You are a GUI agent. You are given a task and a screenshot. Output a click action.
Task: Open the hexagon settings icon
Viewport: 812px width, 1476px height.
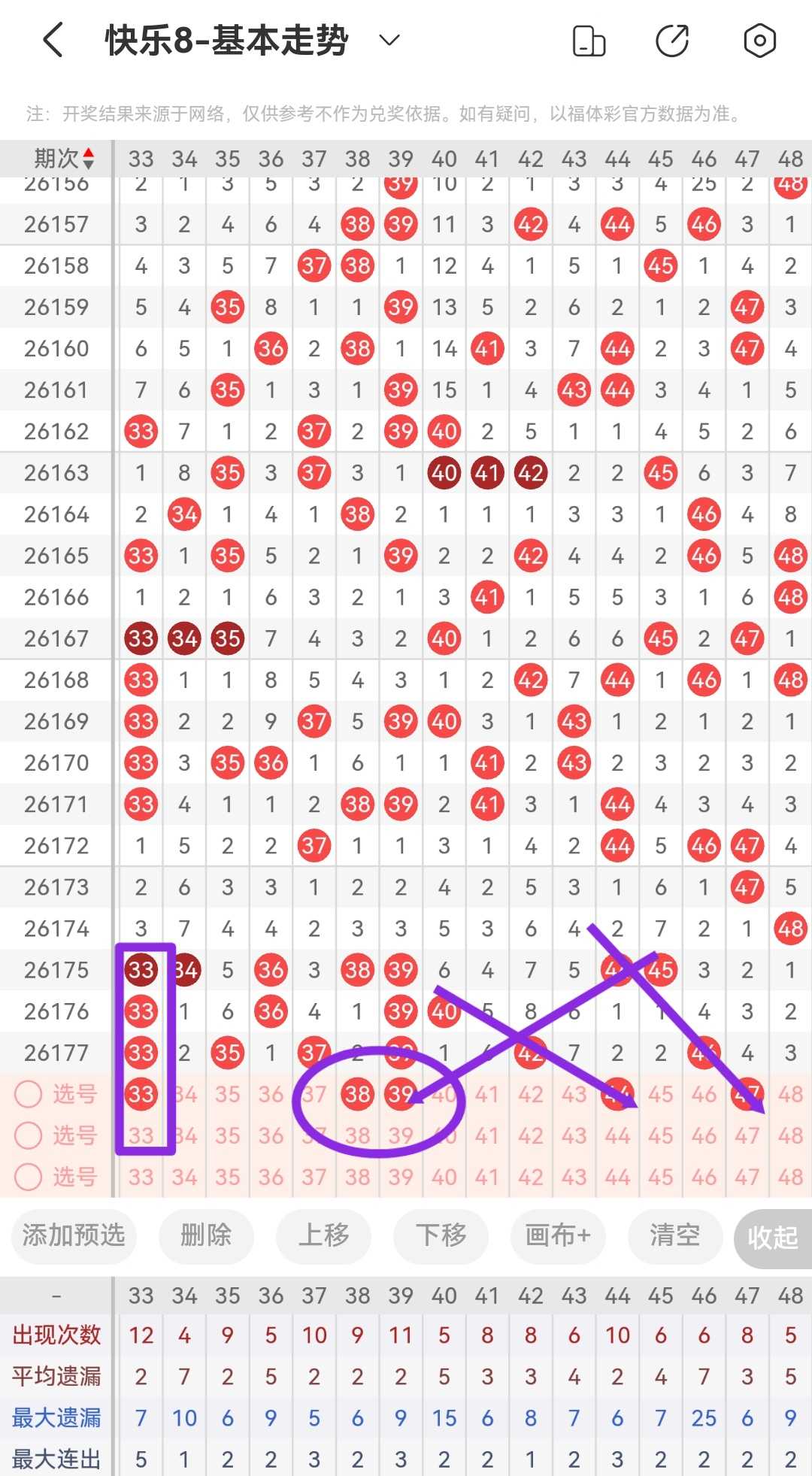click(759, 41)
